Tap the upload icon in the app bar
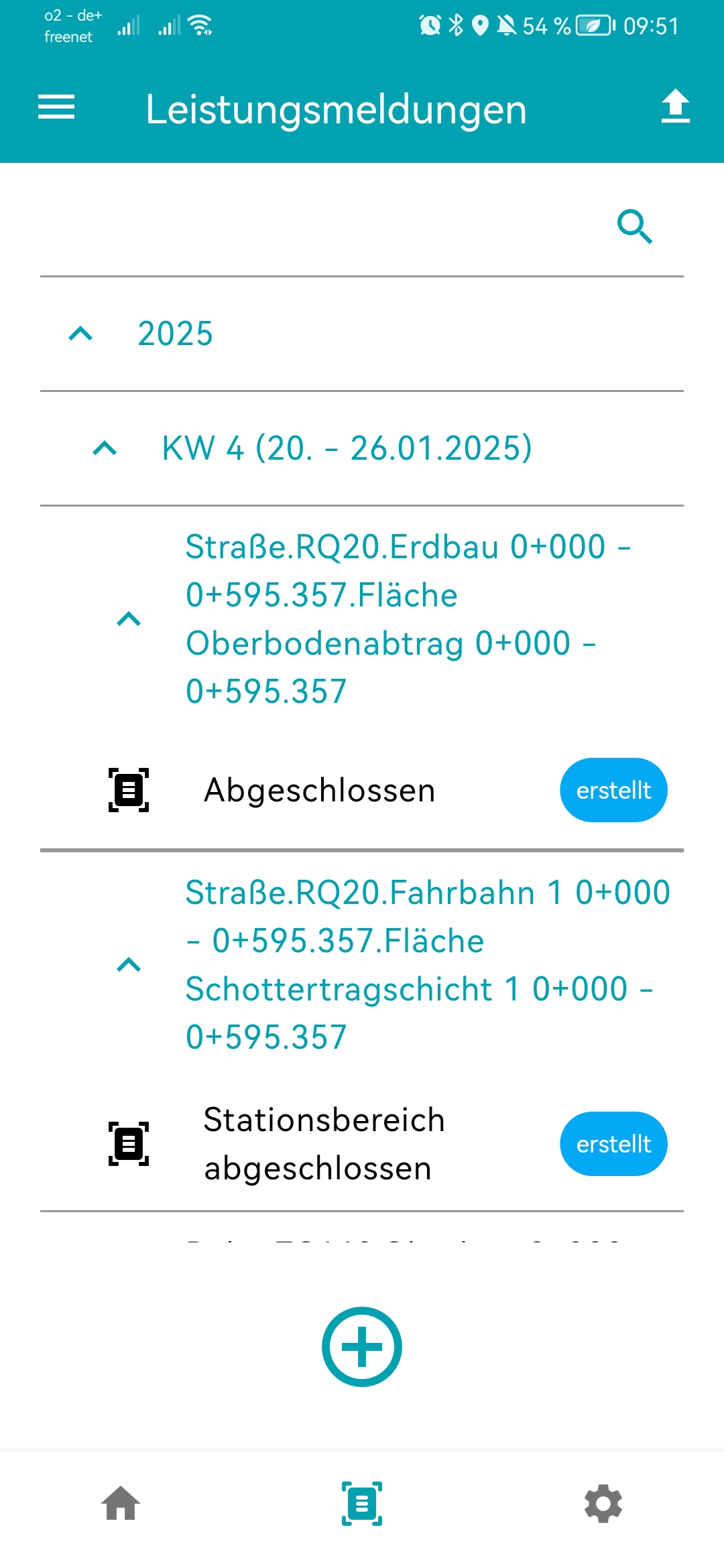The image size is (724, 1568). 675,107
